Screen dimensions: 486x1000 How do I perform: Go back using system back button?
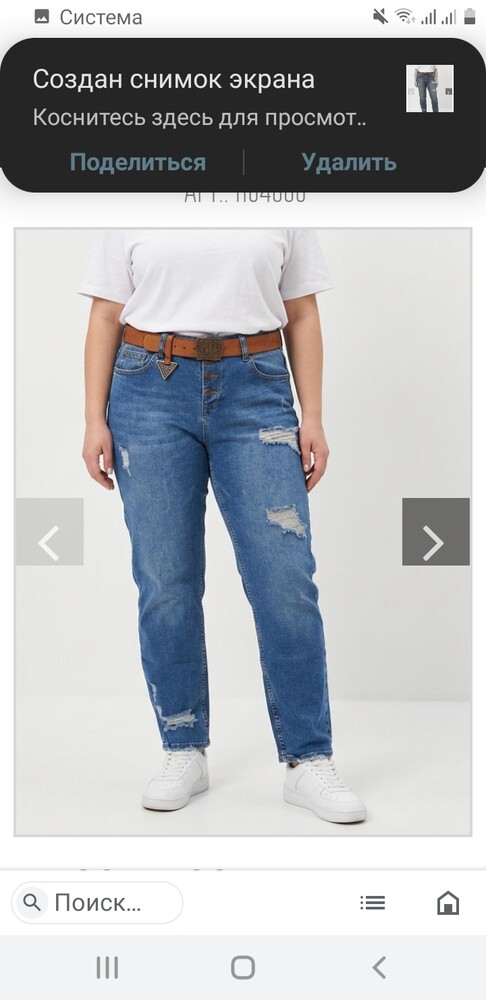379,967
